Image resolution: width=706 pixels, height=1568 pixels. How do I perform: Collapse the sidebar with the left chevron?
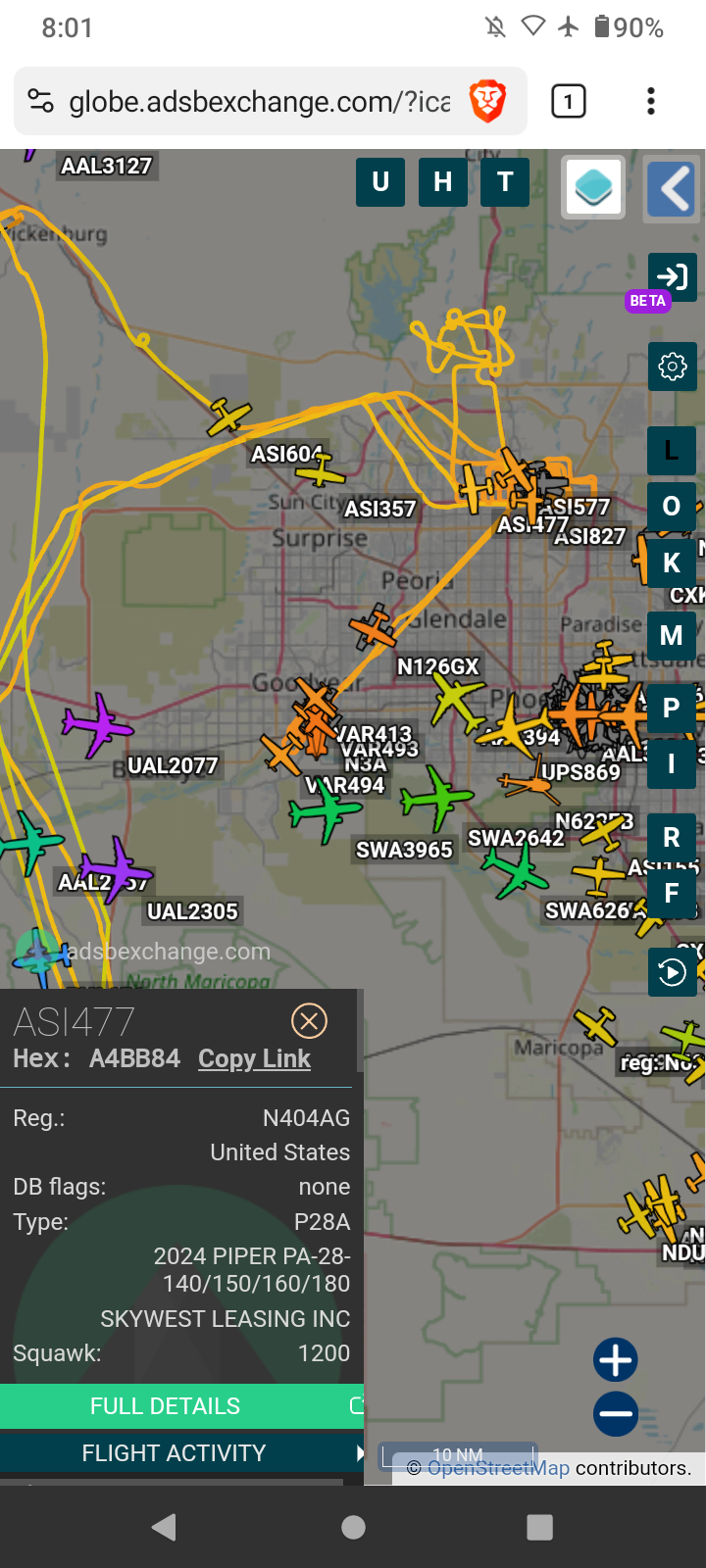click(x=673, y=188)
